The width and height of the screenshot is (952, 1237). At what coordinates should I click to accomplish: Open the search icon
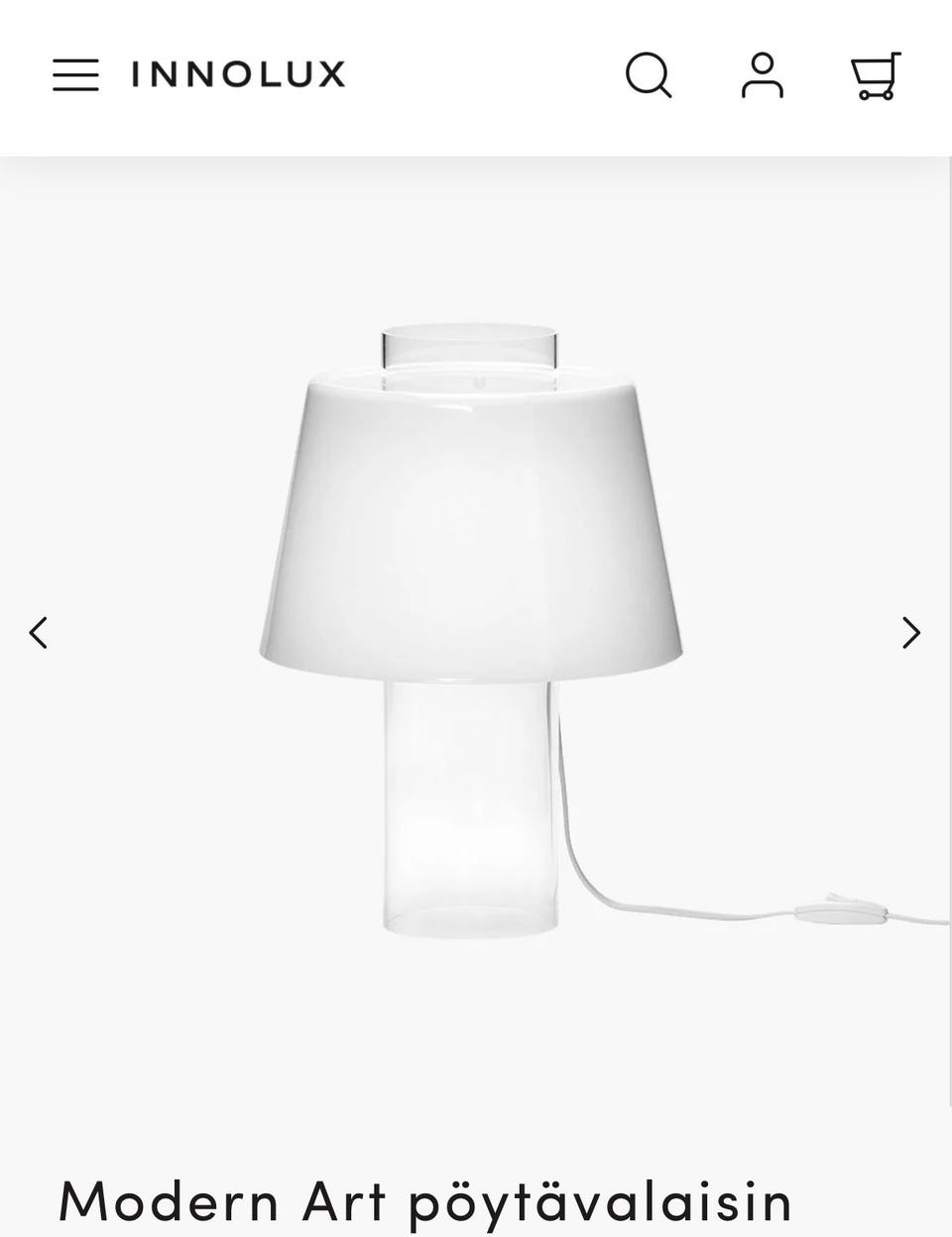tap(649, 75)
